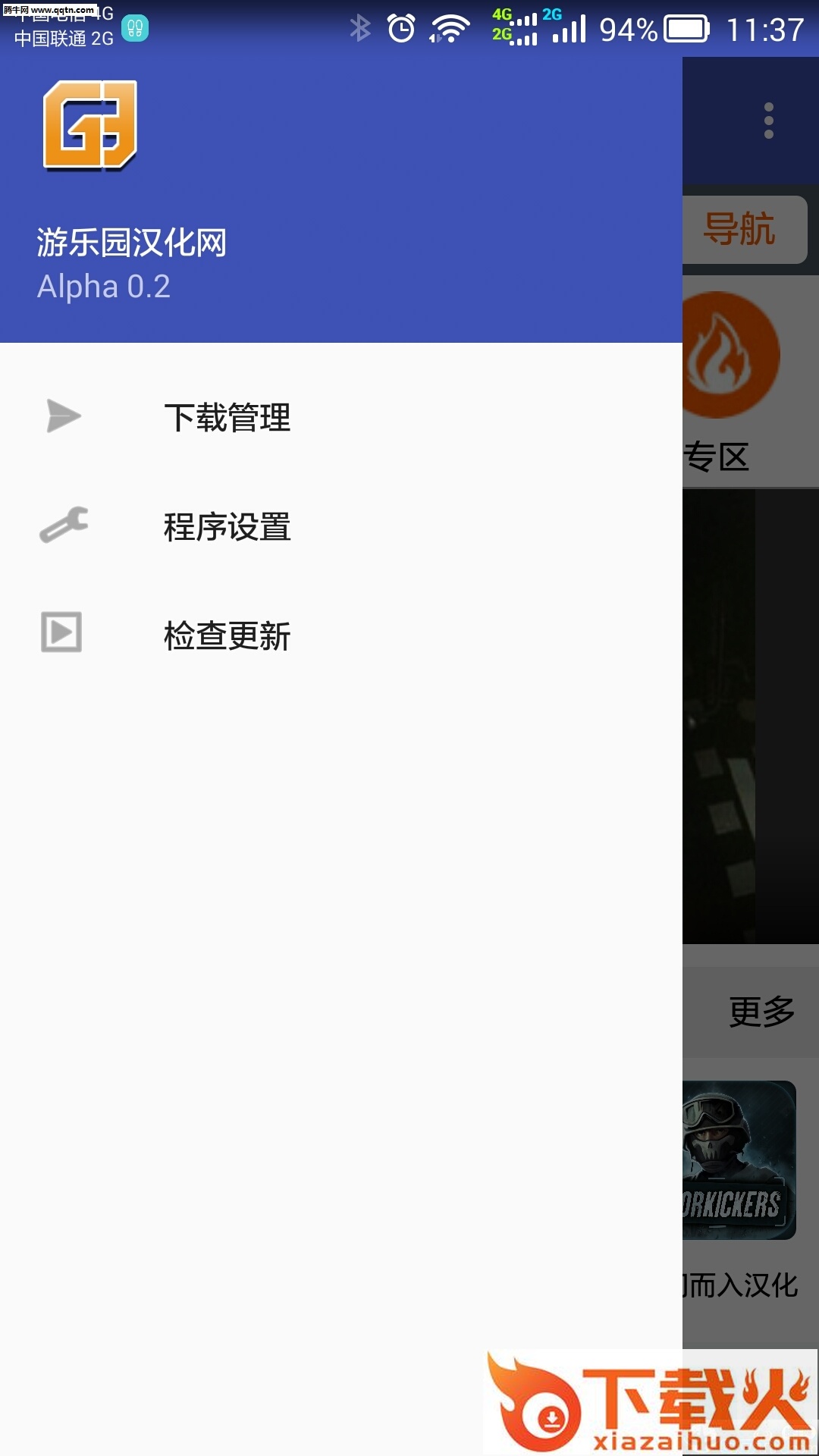This screenshot has height=1456, width=819.
Task: Open the game thumbnail with the masked soldier
Action: [738, 1159]
